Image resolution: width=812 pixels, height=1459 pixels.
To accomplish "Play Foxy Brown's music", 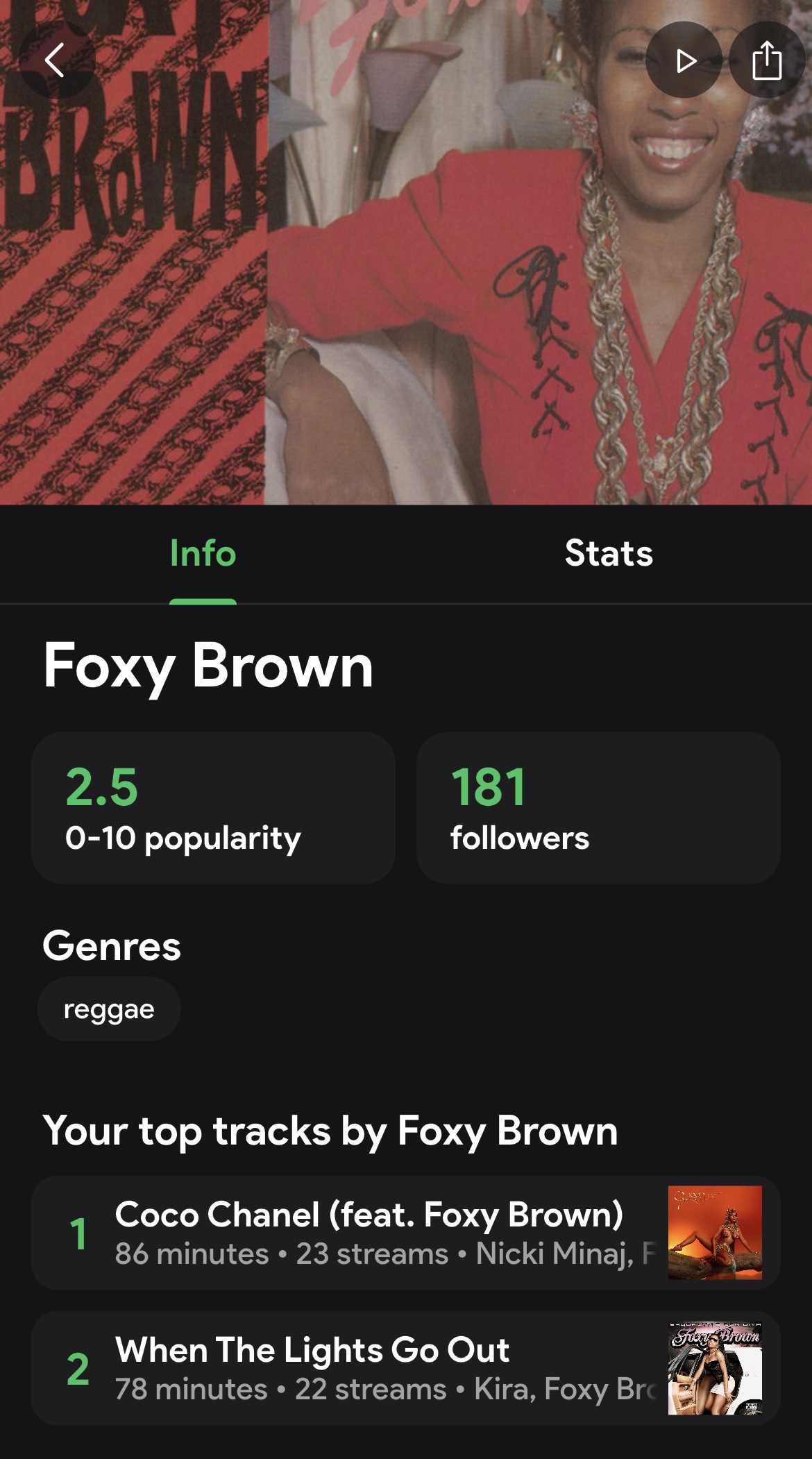I will [684, 60].
